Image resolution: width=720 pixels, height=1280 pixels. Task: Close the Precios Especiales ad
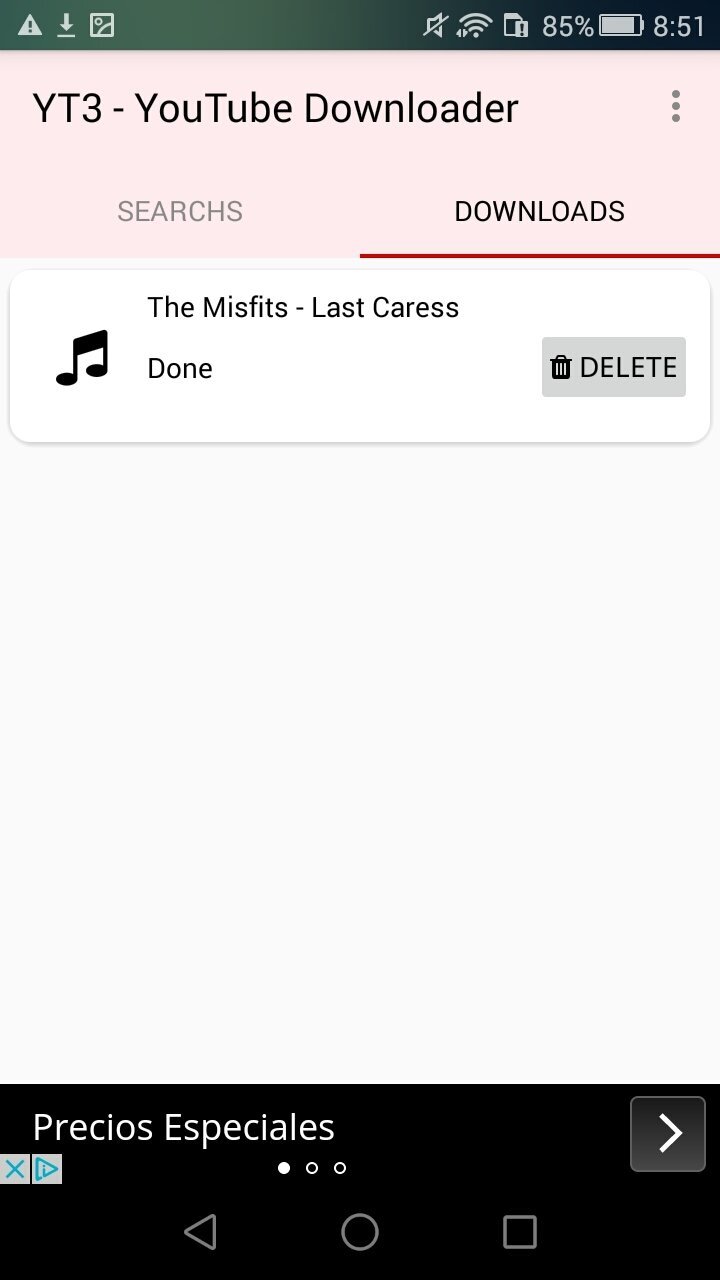[14, 1169]
